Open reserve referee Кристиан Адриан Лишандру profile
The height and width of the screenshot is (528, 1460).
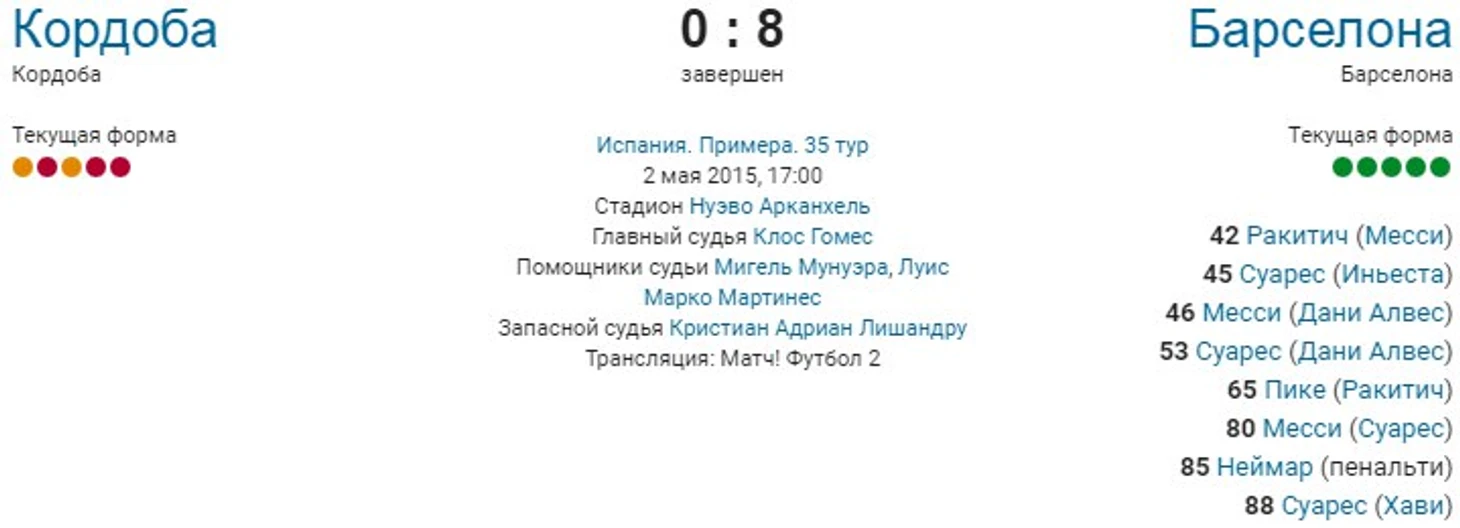click(817, 328)
